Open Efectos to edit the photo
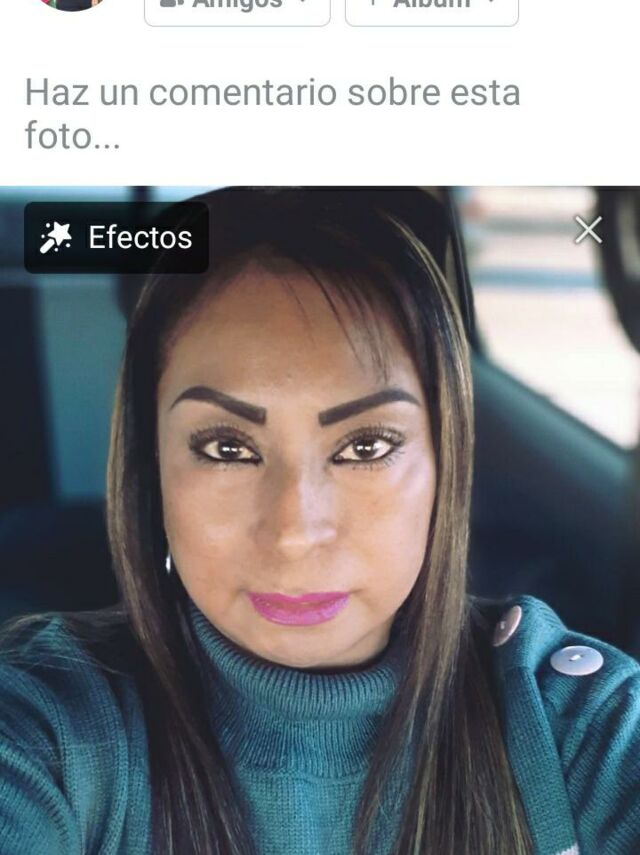This screenshot has height=855, width=640. click(117, 238)
